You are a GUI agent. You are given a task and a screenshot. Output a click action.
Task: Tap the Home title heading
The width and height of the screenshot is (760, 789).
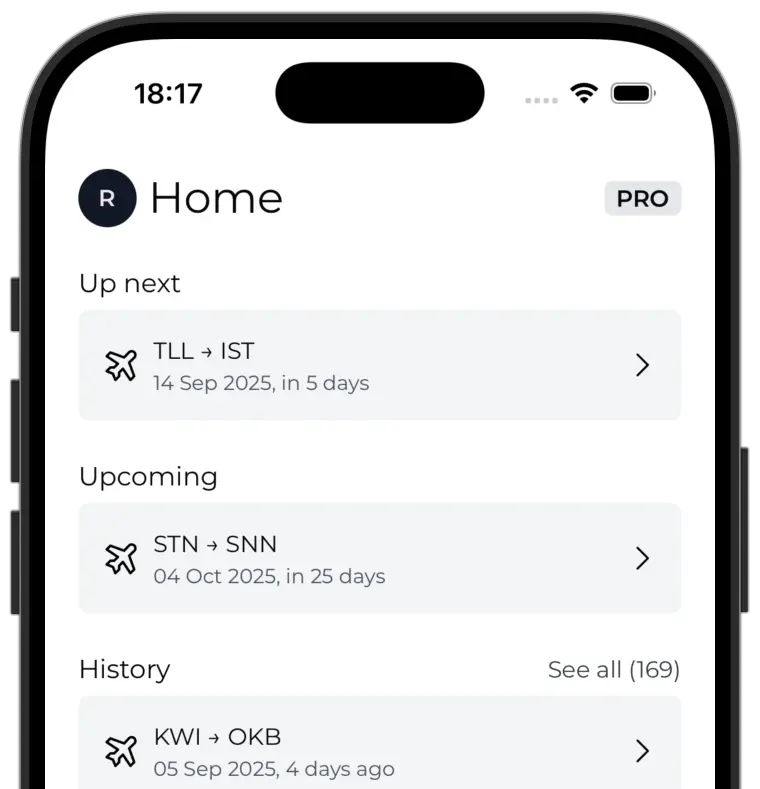tap(216, 198)
